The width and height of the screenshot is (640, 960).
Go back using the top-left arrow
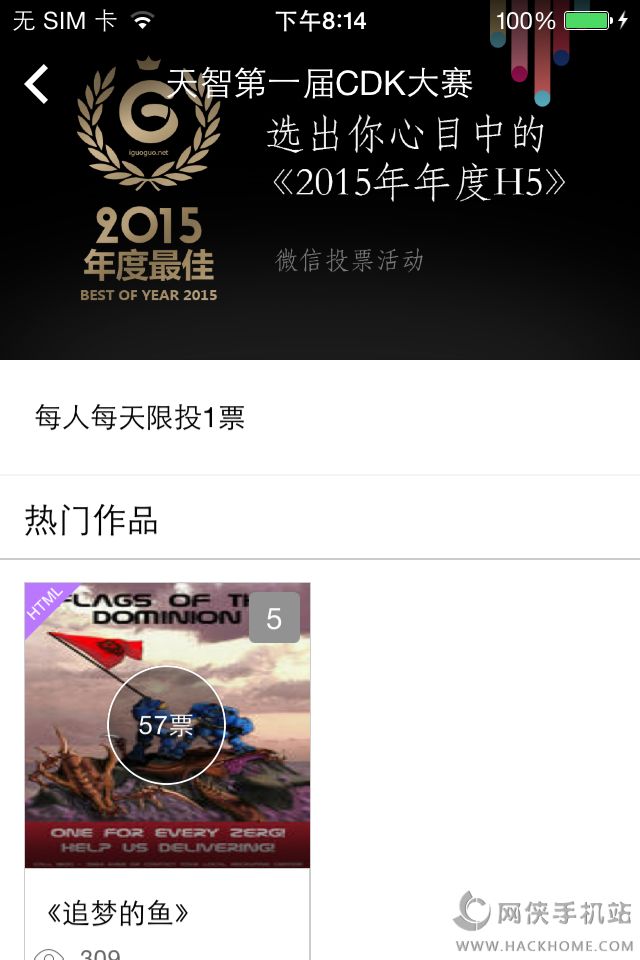click(x=37, y=84)
